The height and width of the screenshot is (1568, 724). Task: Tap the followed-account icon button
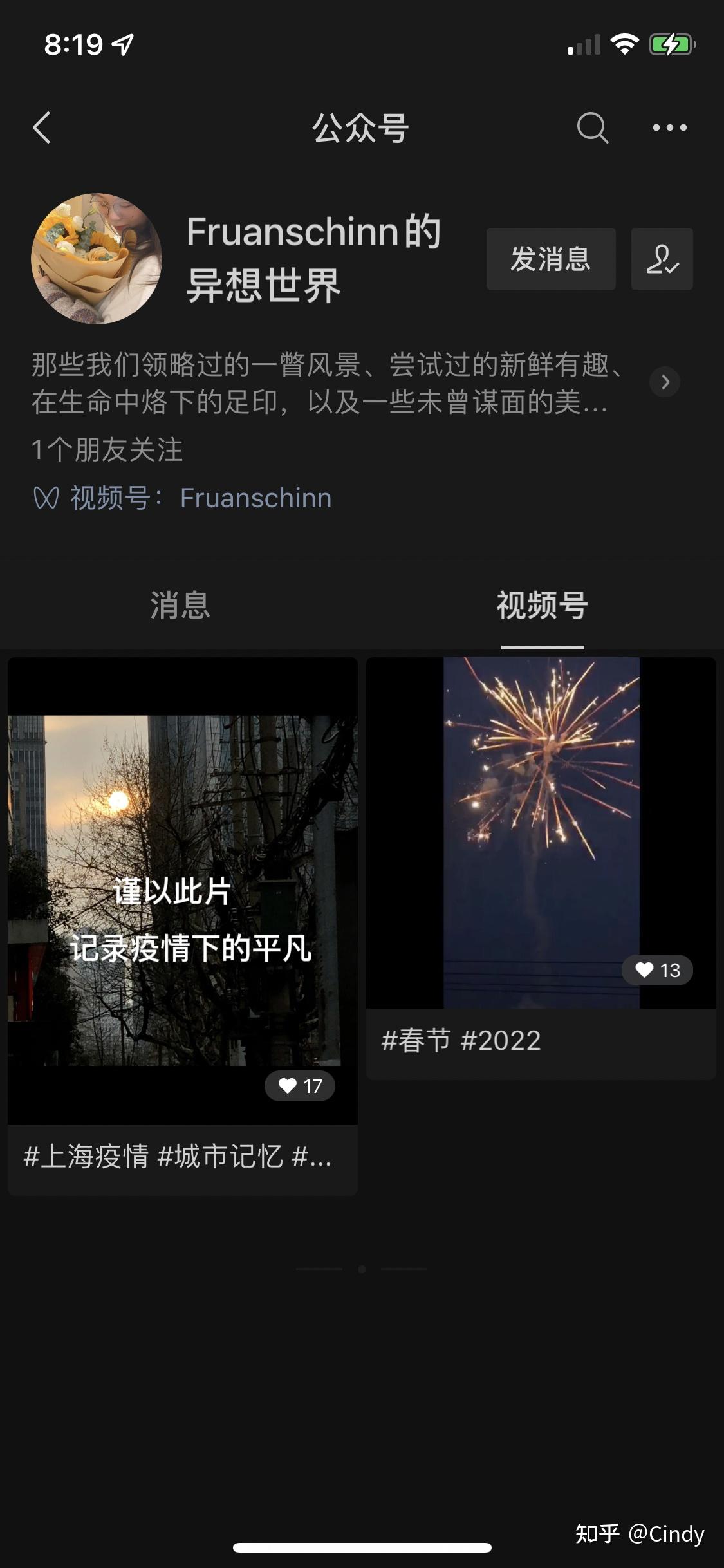(x=662, y=259)
